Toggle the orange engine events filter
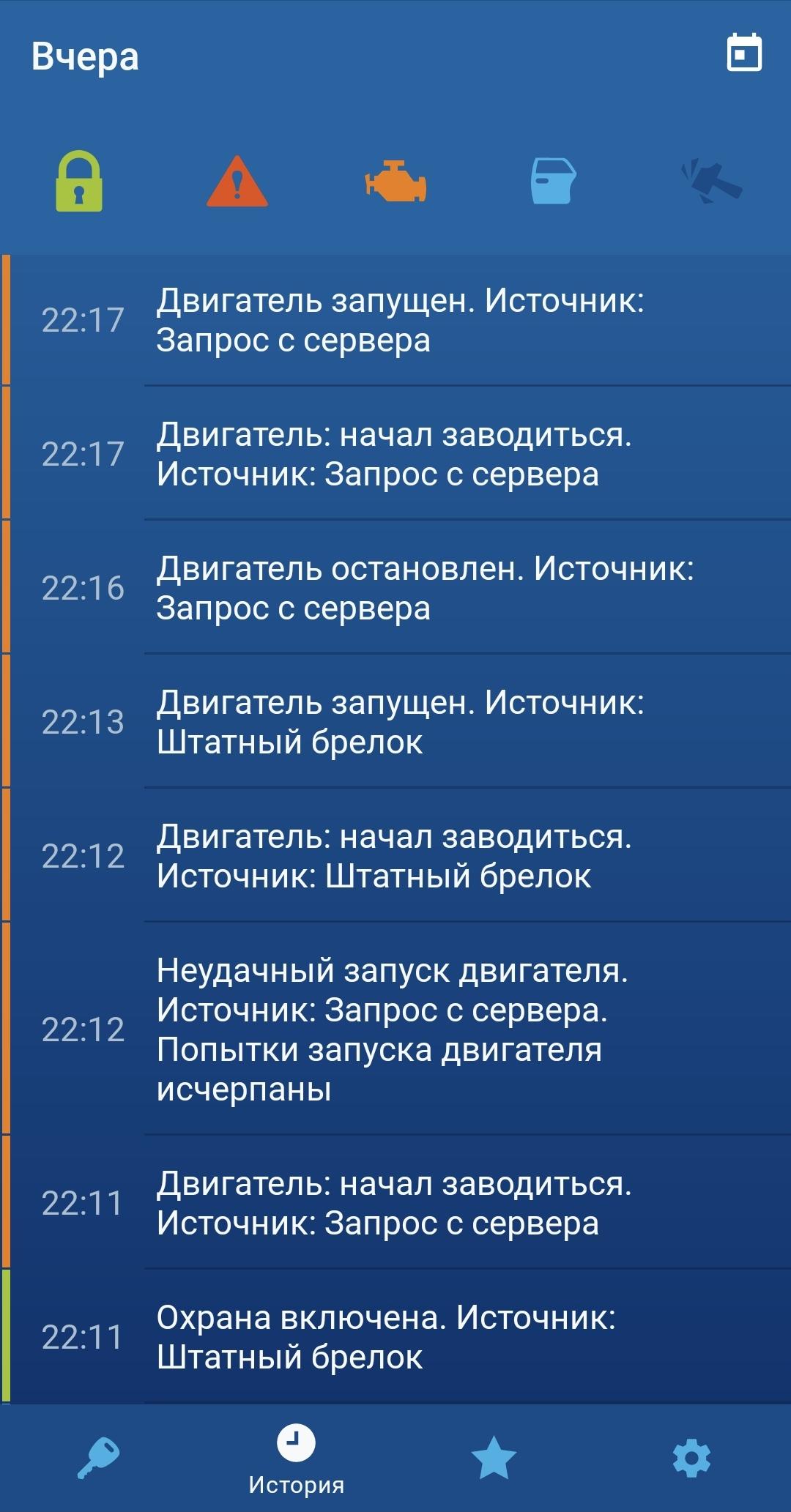 point(395,182)
